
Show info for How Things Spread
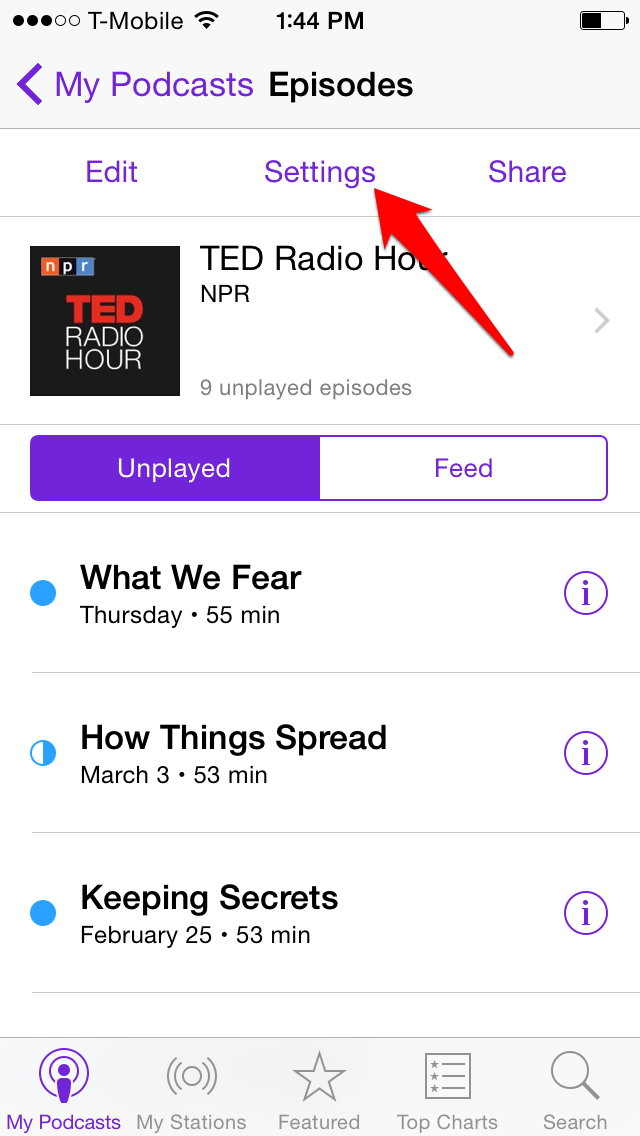tap(586, 753)
